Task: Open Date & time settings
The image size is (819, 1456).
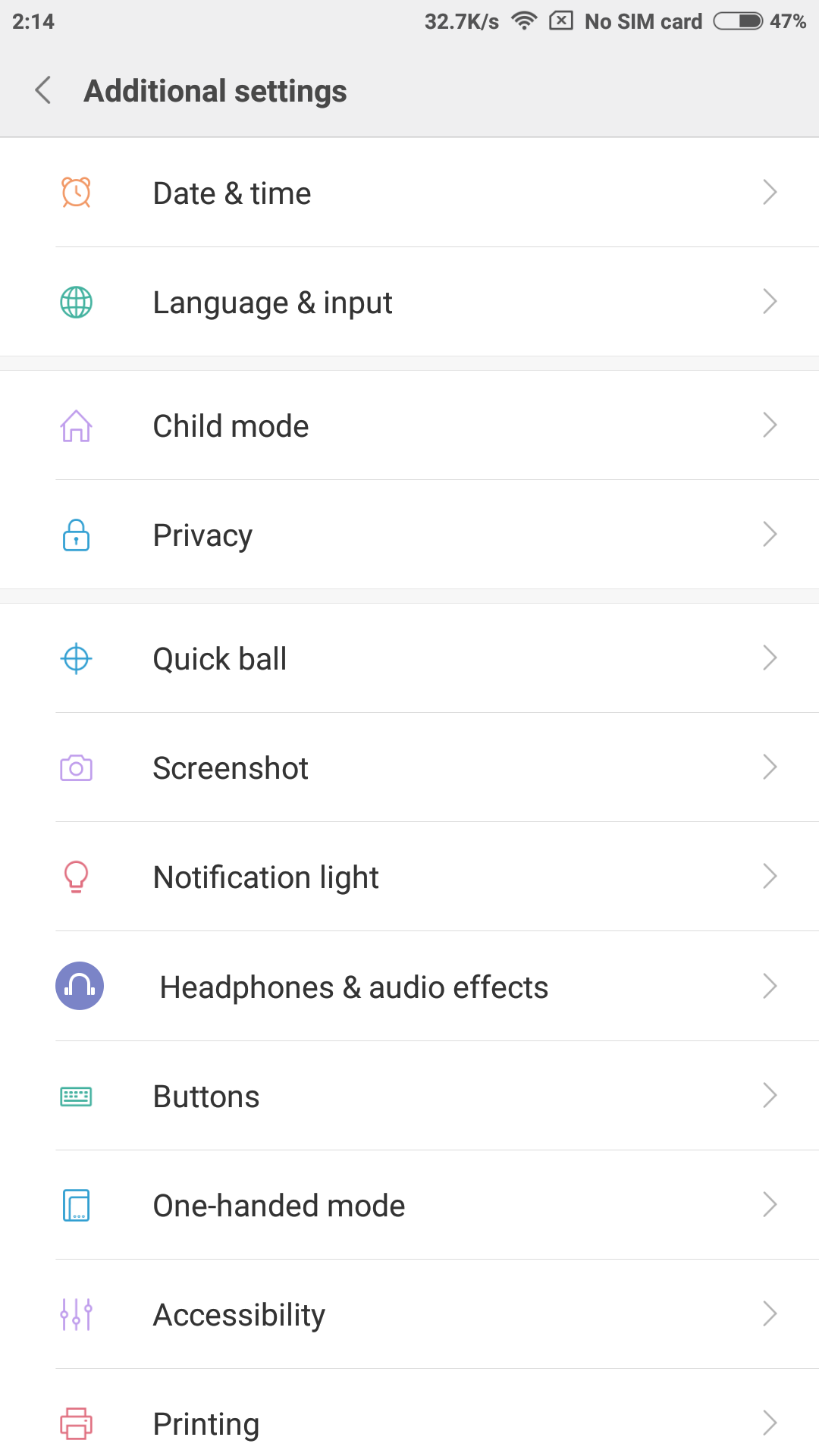Action: [x=409, y=193]
